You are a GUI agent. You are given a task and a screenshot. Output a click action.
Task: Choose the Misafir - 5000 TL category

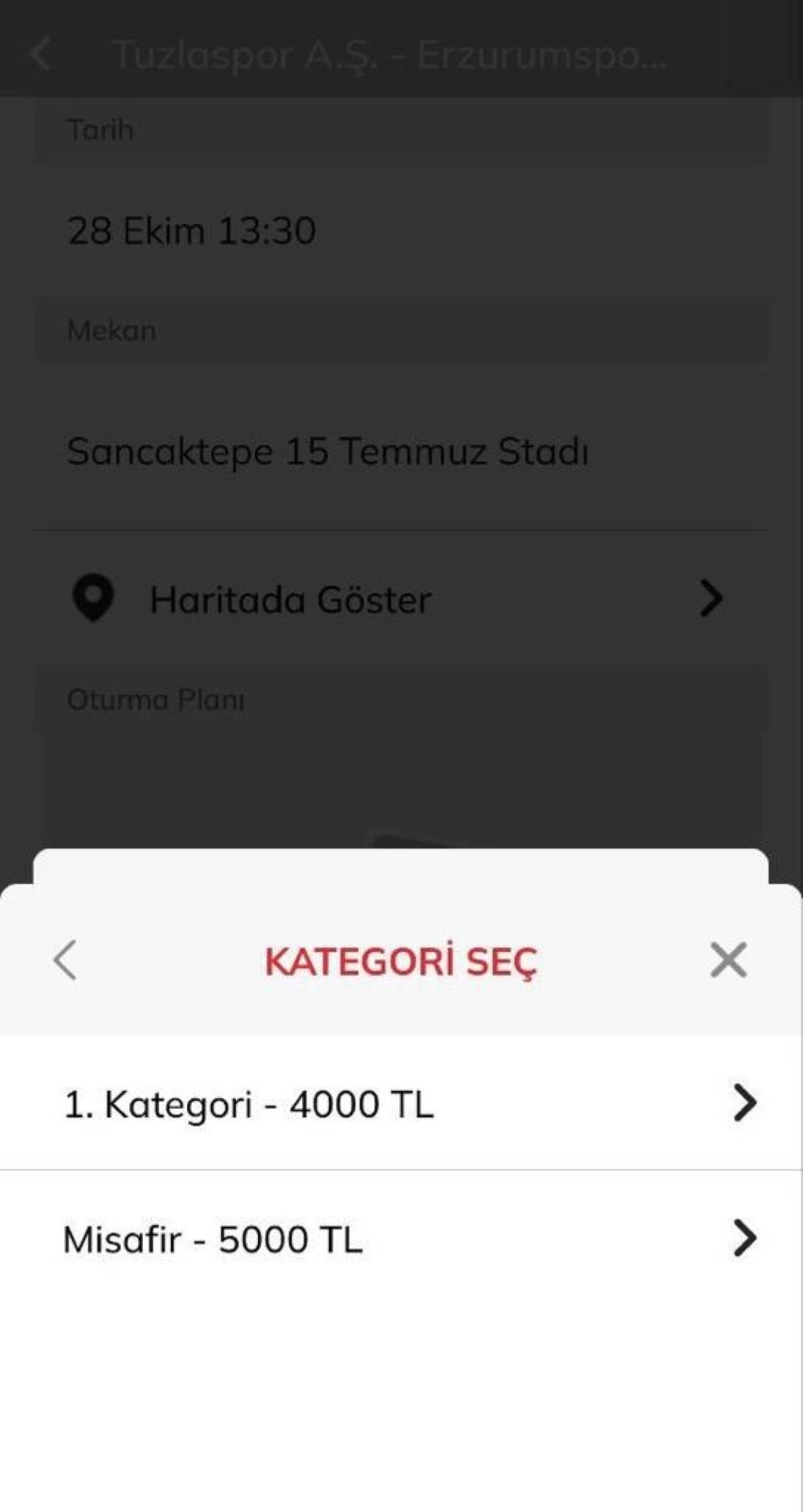pyautogui.click(x=401, y=1239)
